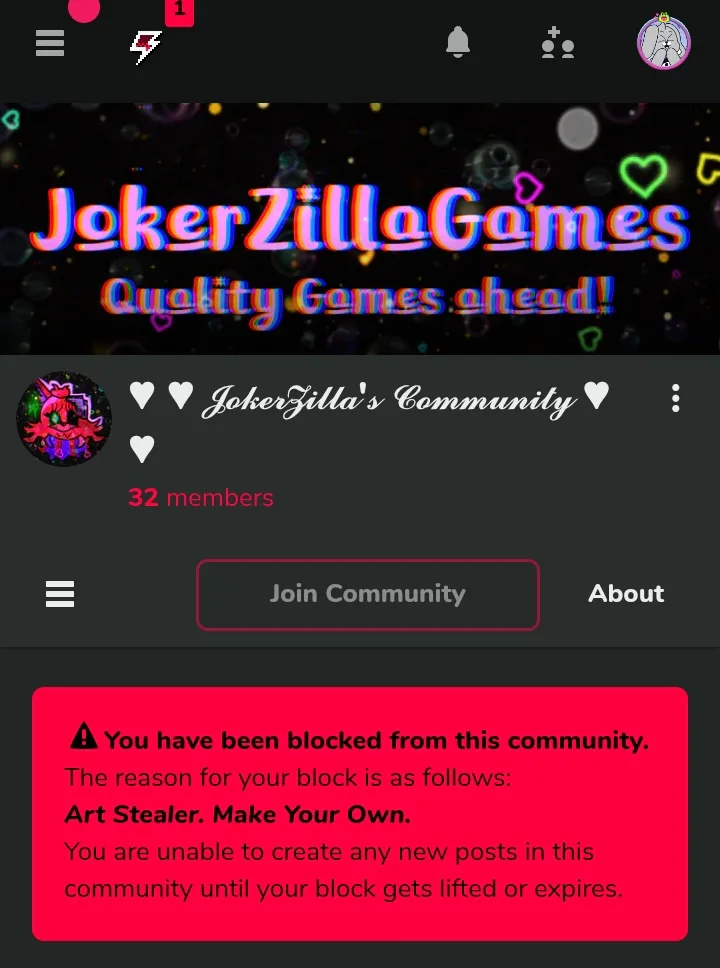
Task: Open the notifications bell
Action: 458,43
